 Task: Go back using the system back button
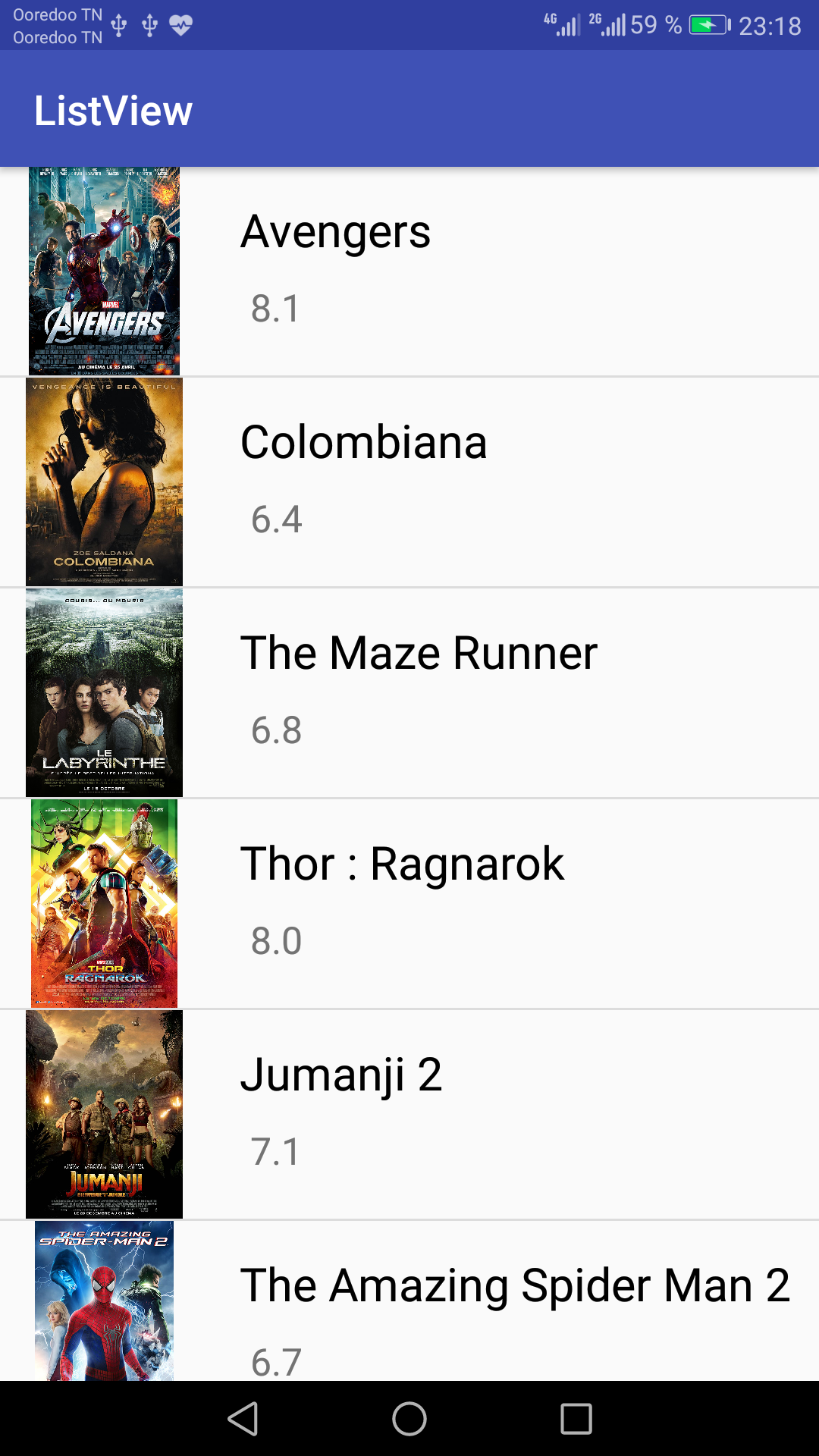tap(243, 1419)
